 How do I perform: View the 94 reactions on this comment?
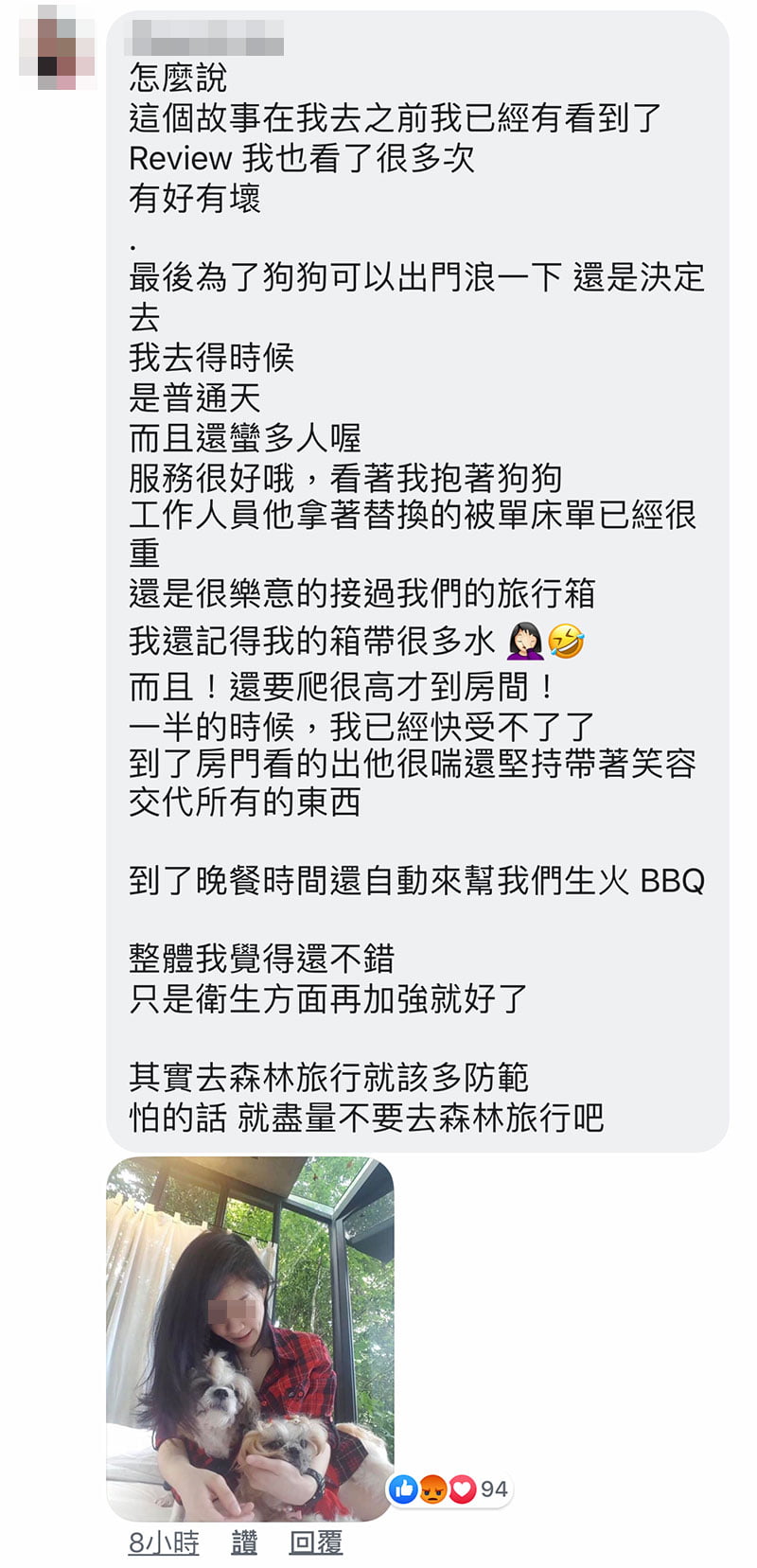tap(449, 1489)
